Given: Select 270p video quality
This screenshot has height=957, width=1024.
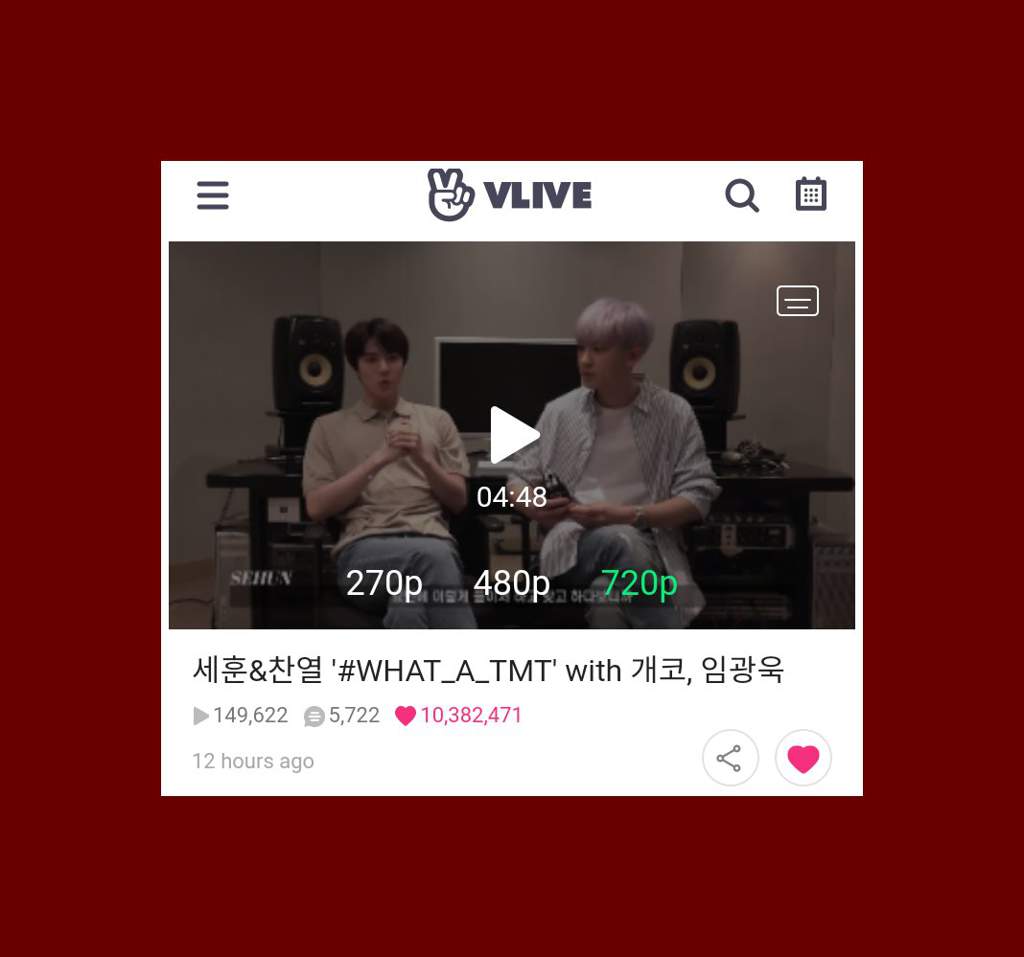Looking at the screenshot, I should (384, 583).
